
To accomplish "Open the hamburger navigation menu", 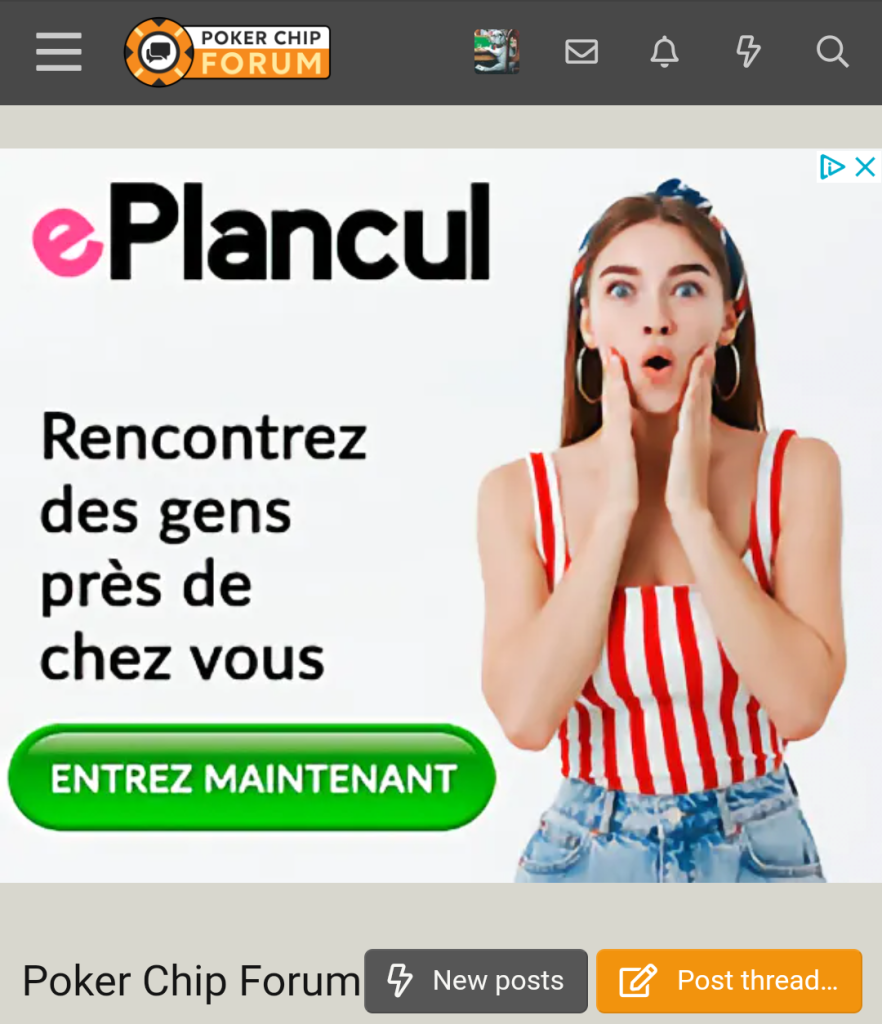I will click(59, 52).
